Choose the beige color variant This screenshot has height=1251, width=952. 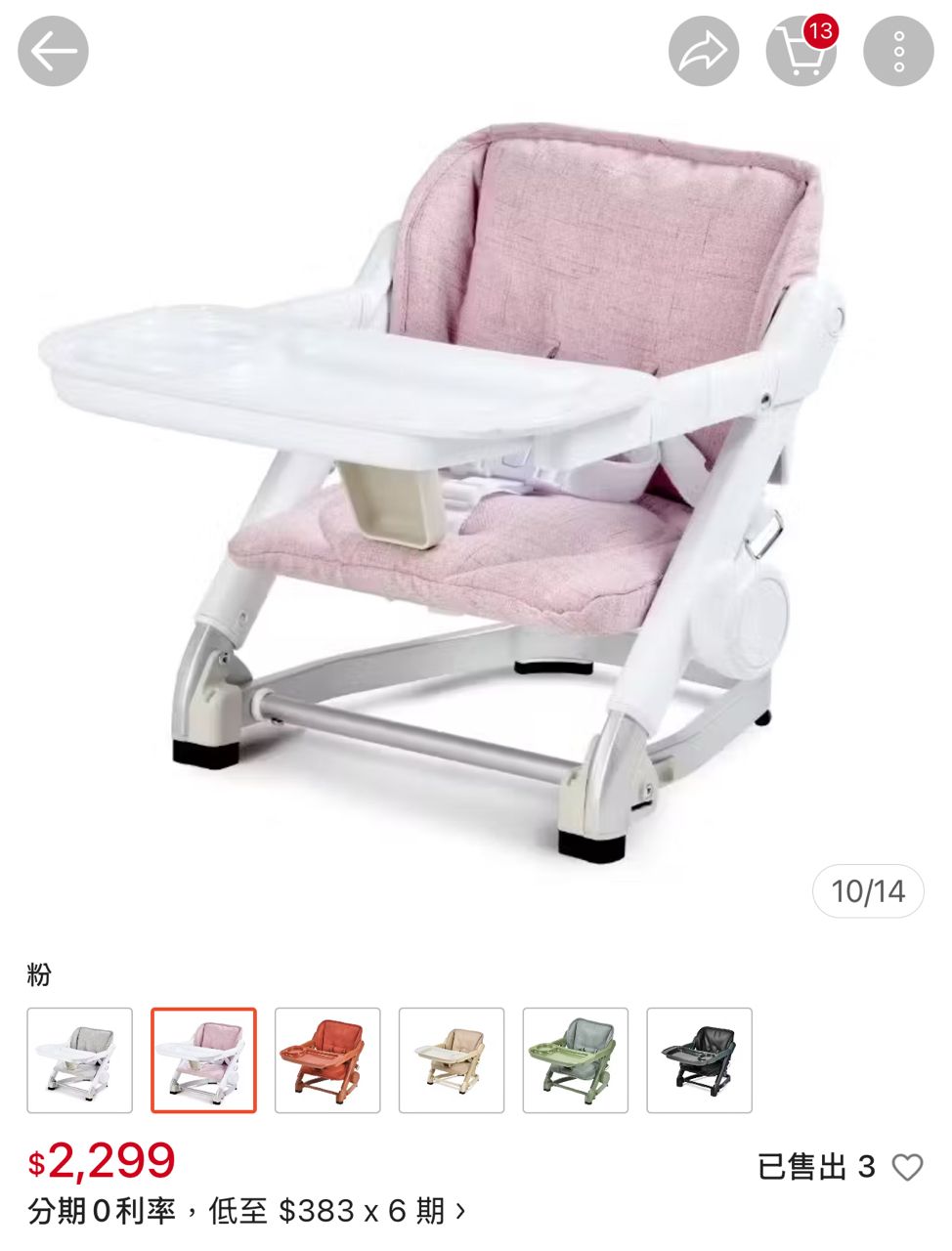click(x=452, y=1060)
